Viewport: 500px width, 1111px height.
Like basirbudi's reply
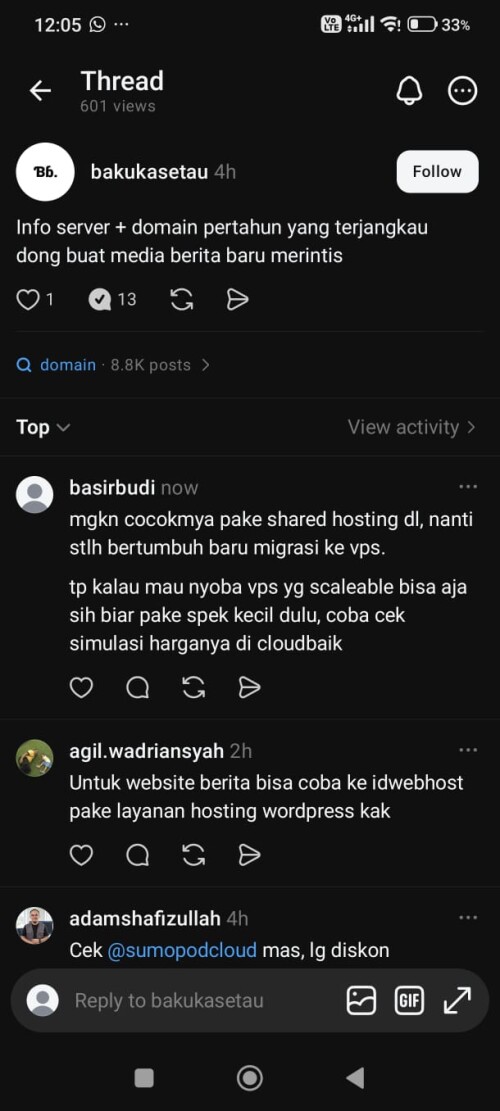click(81, 687)
